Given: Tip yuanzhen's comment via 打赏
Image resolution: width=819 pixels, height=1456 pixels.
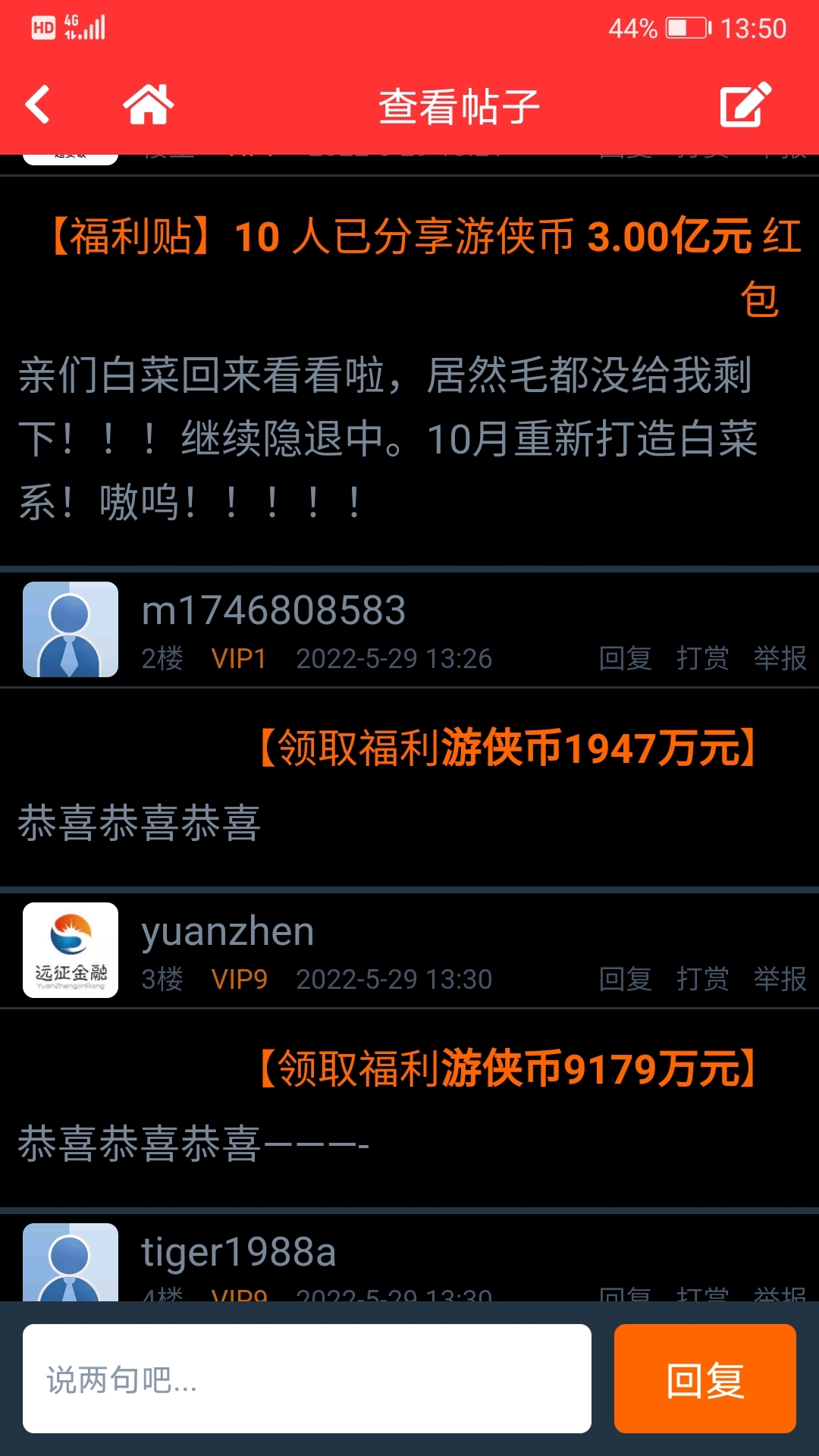Looking at the screenshot, I should pos(703,979).
